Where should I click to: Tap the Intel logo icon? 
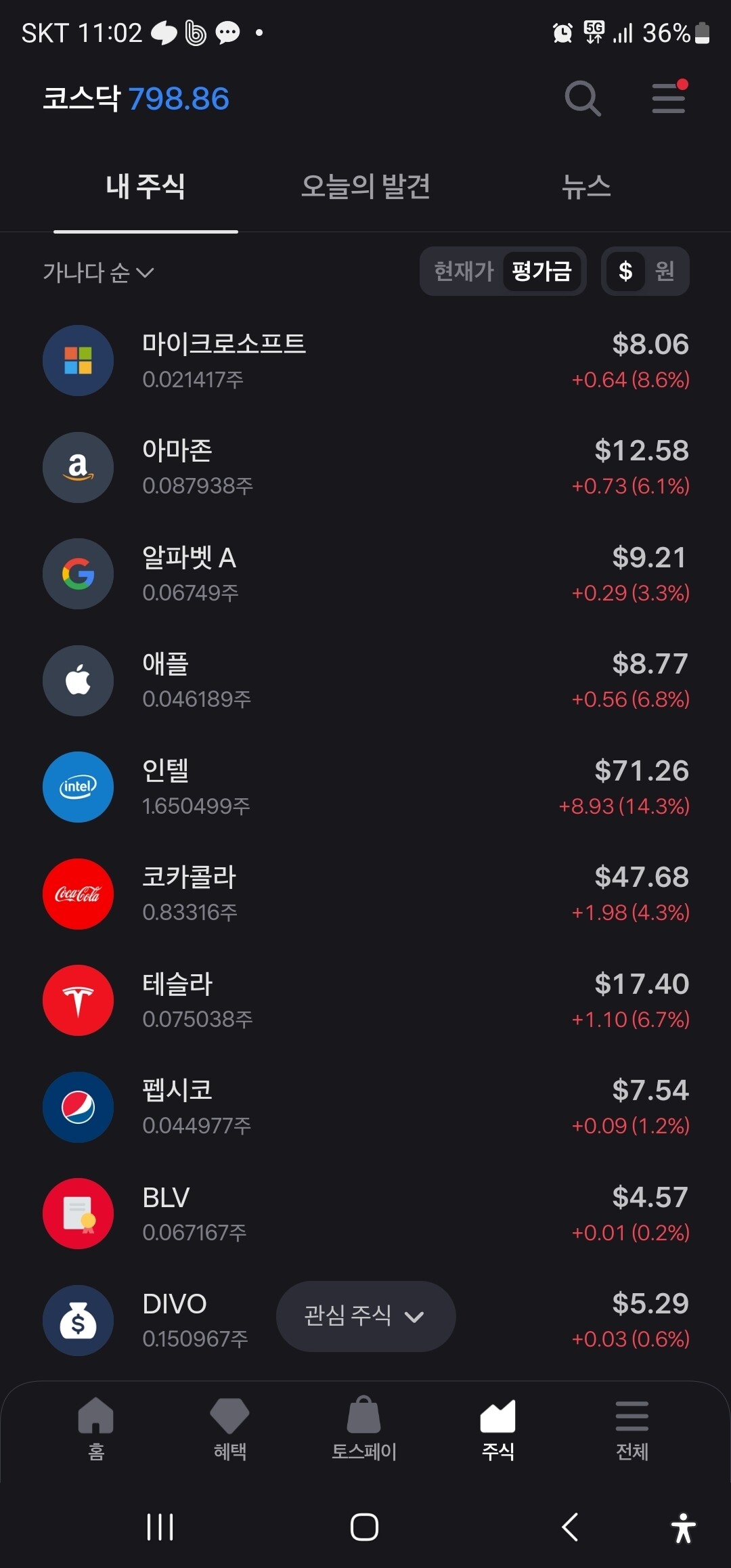click(x=77, y=787)
